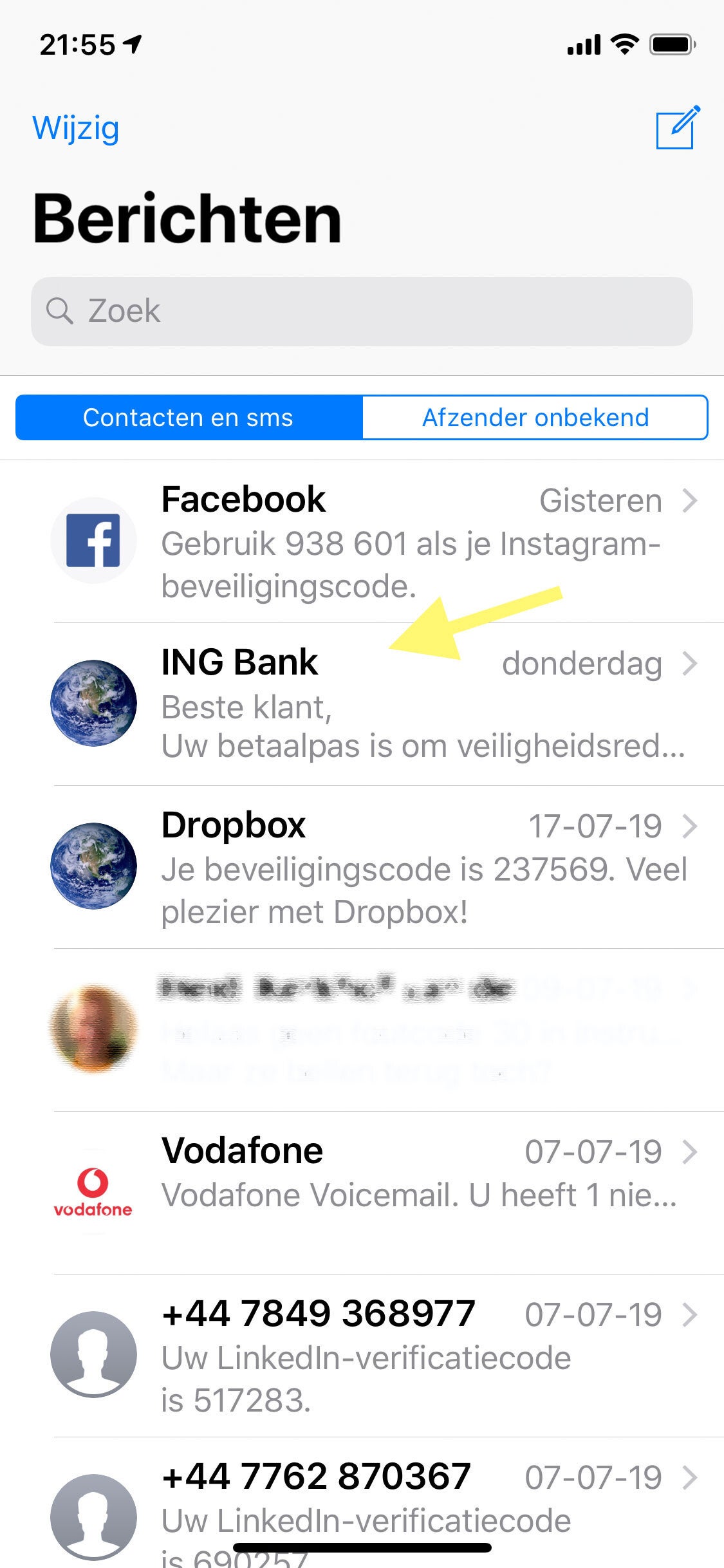Select the Contacten en sms tab
724x1568 pixels.
pyautogui.click(x=189, y=418)
